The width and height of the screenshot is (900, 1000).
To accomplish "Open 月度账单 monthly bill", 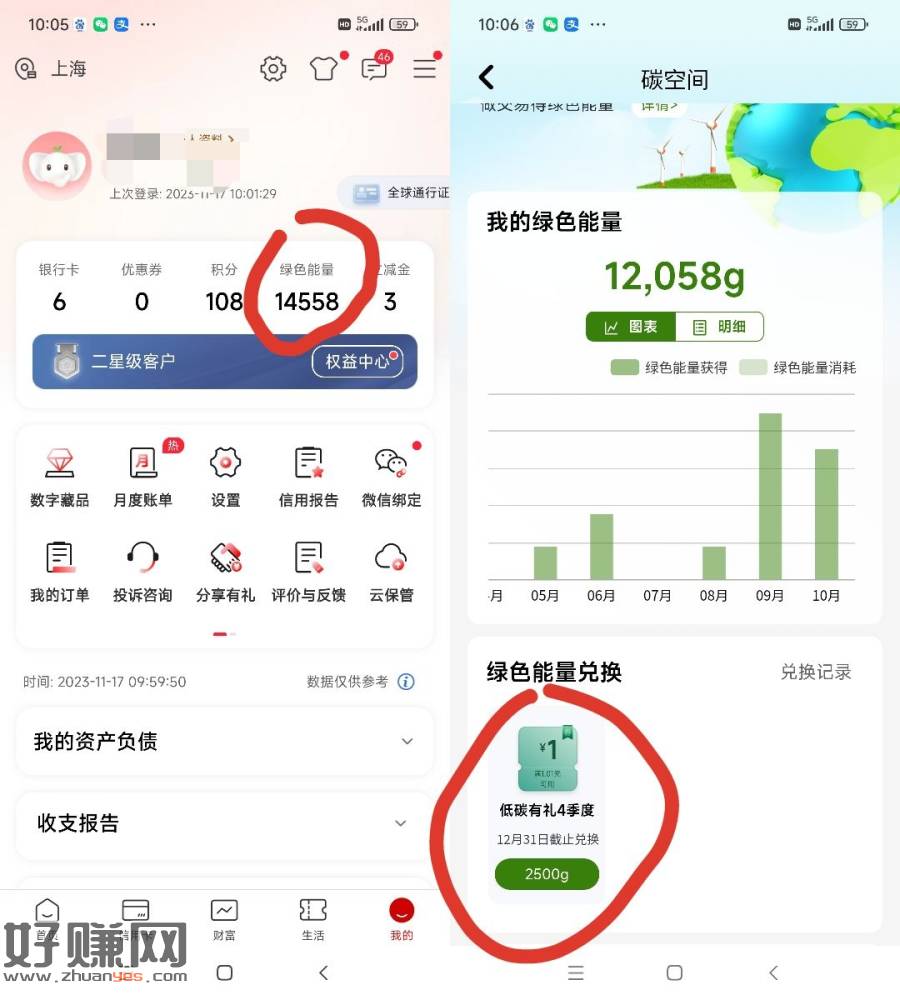I will click(143, 477).
